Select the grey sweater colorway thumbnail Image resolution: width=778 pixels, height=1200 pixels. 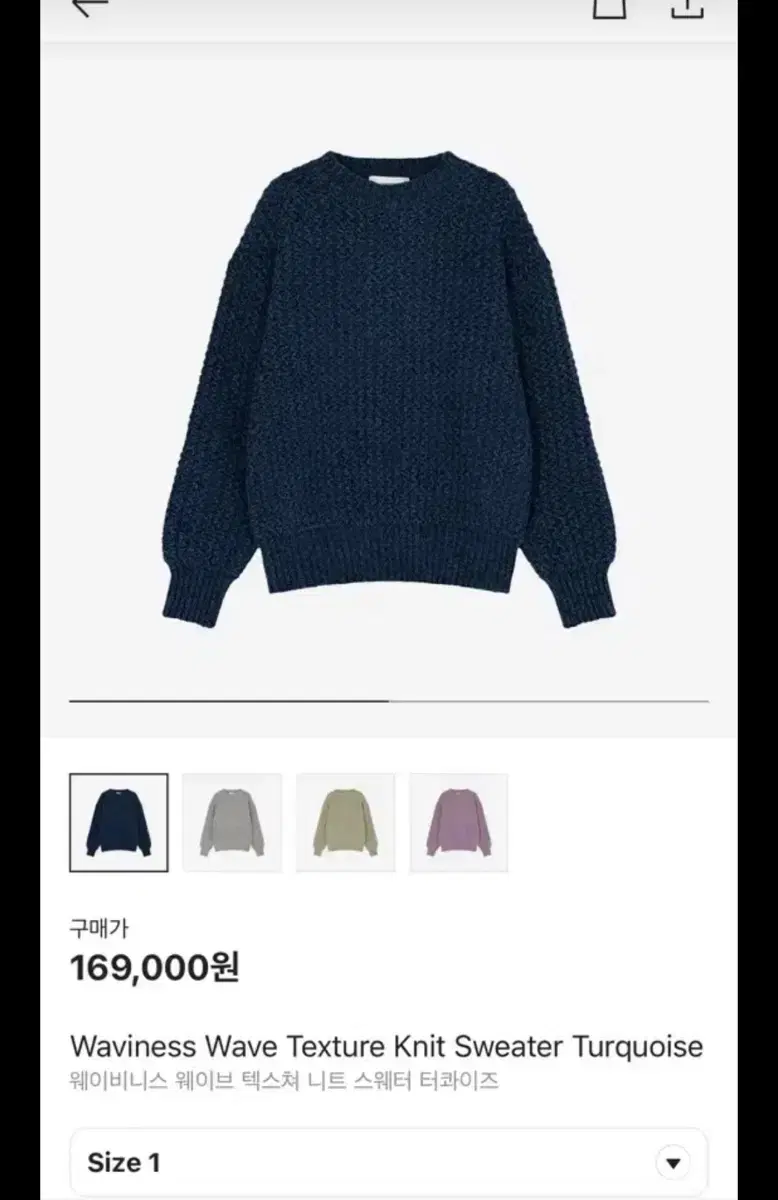point(232,821)
